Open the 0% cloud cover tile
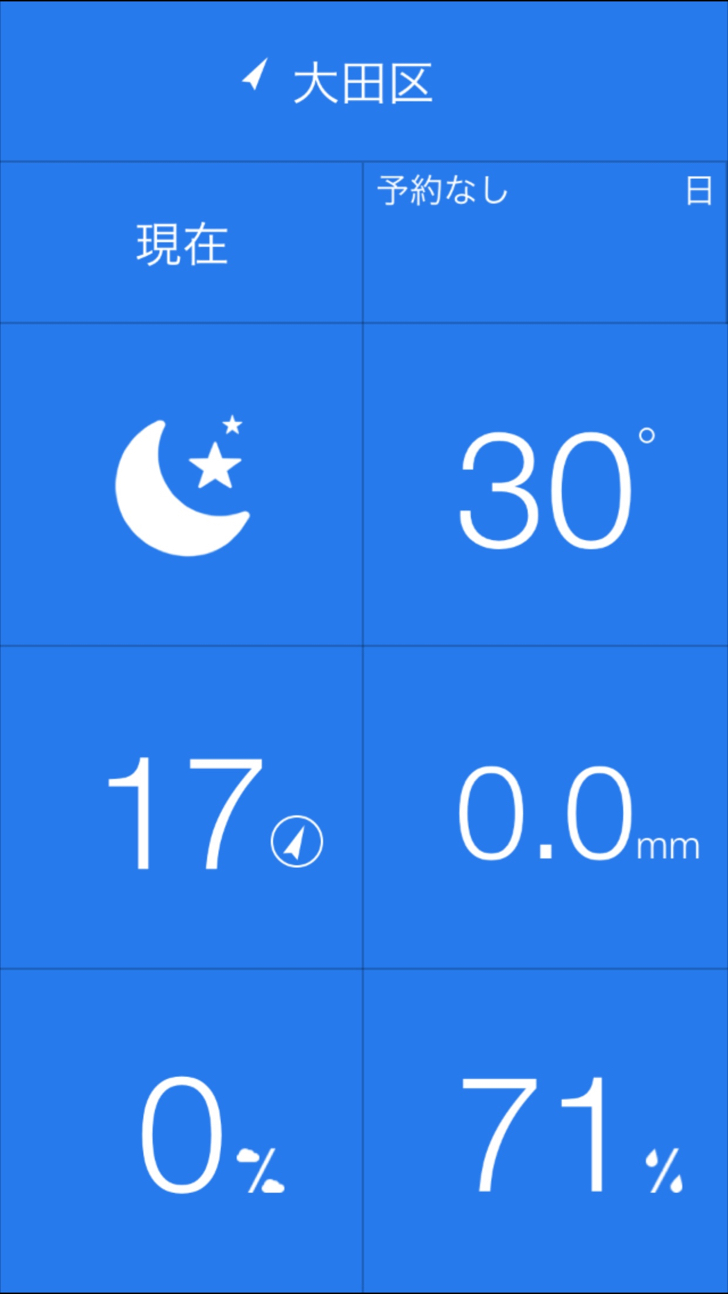Image resolution: width=728 pixels, height=1294 pixels. 181,1130
